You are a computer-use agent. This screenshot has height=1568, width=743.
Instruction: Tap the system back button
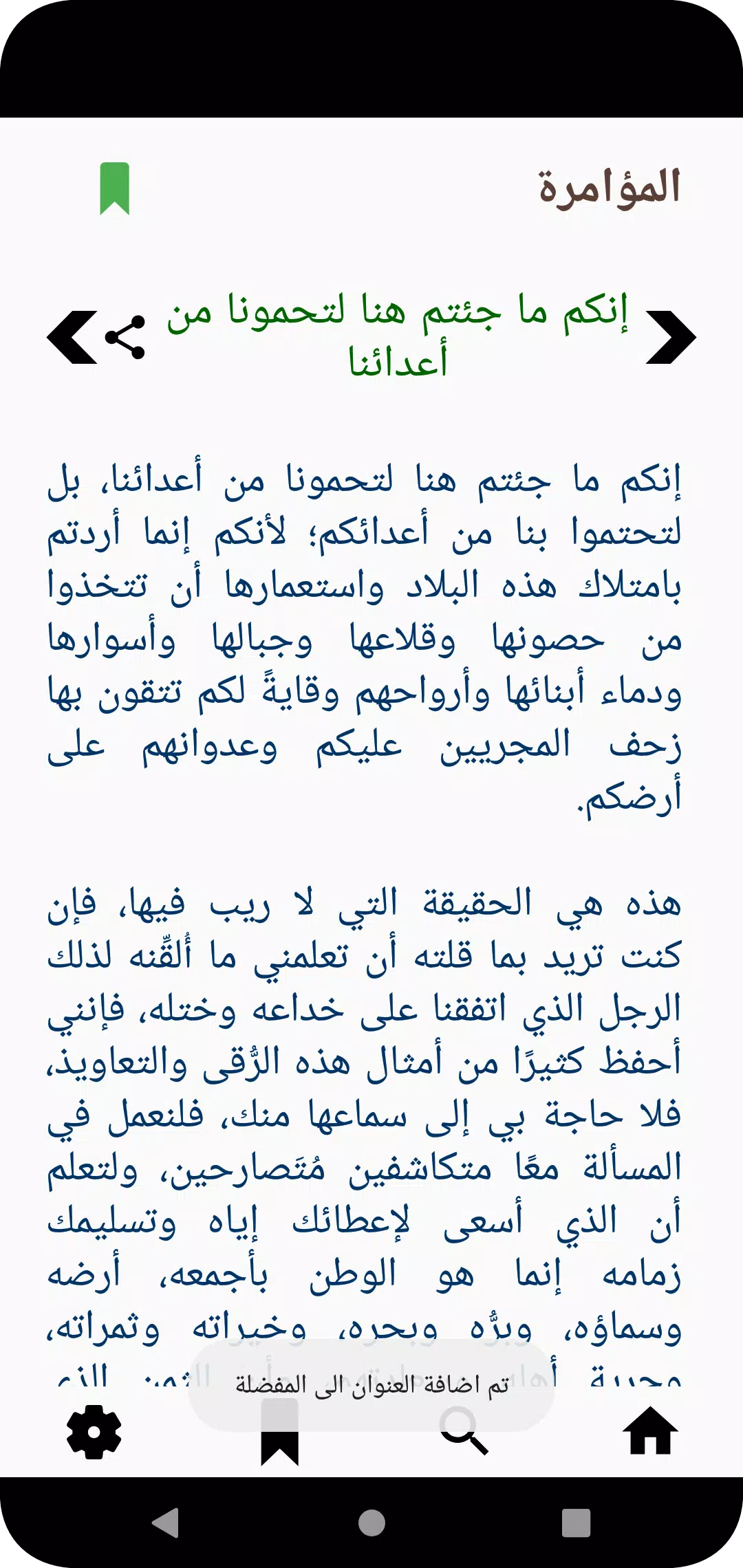click(x=166, y=1523)
